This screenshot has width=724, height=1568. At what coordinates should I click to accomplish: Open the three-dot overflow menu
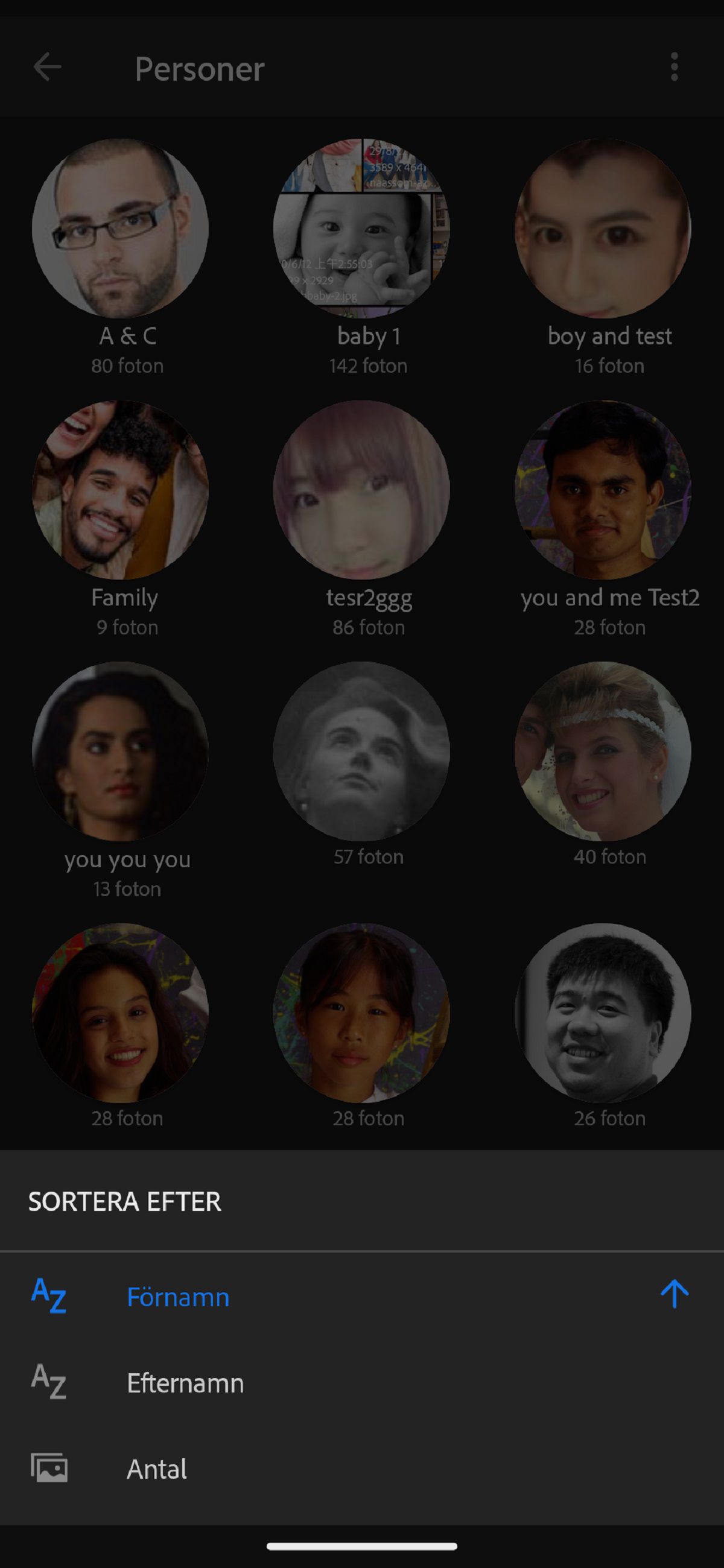[674, 67]
